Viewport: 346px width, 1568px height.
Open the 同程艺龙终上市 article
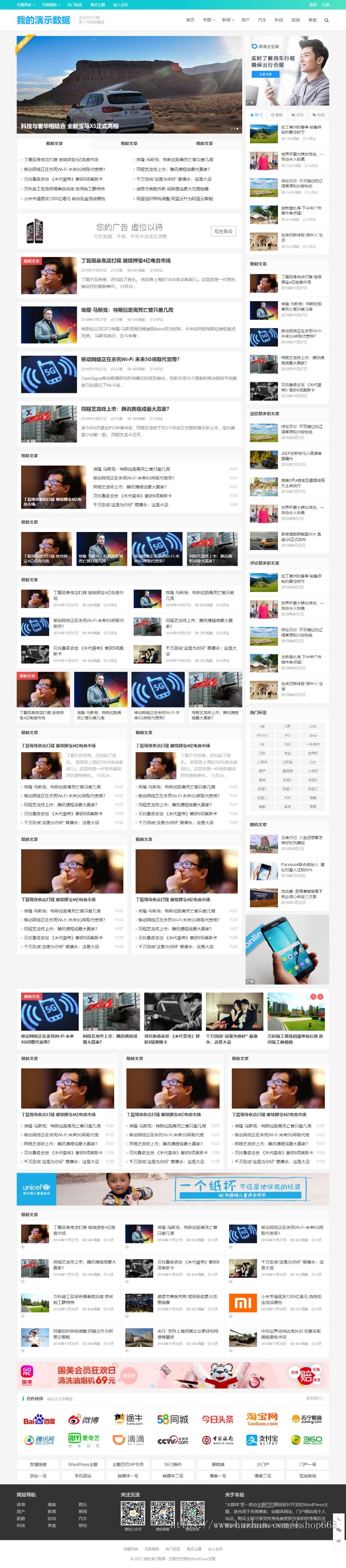click(125, 409)
